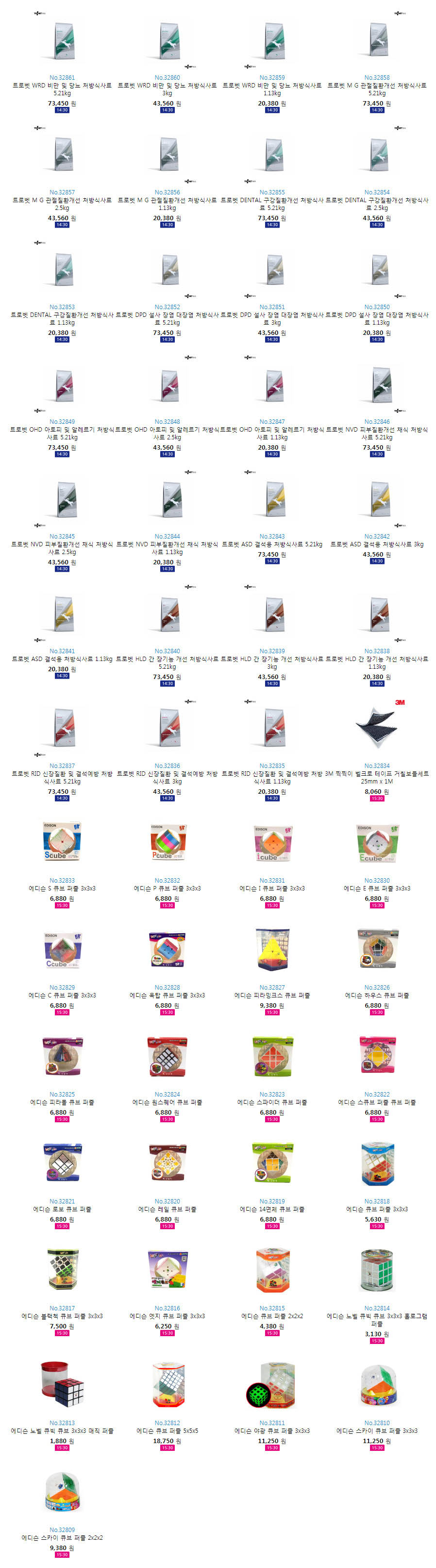Select No.32852 트로벳 DPD 5.21kg product
Viewport: 436px width, 1568px height.
click(167, 315)
